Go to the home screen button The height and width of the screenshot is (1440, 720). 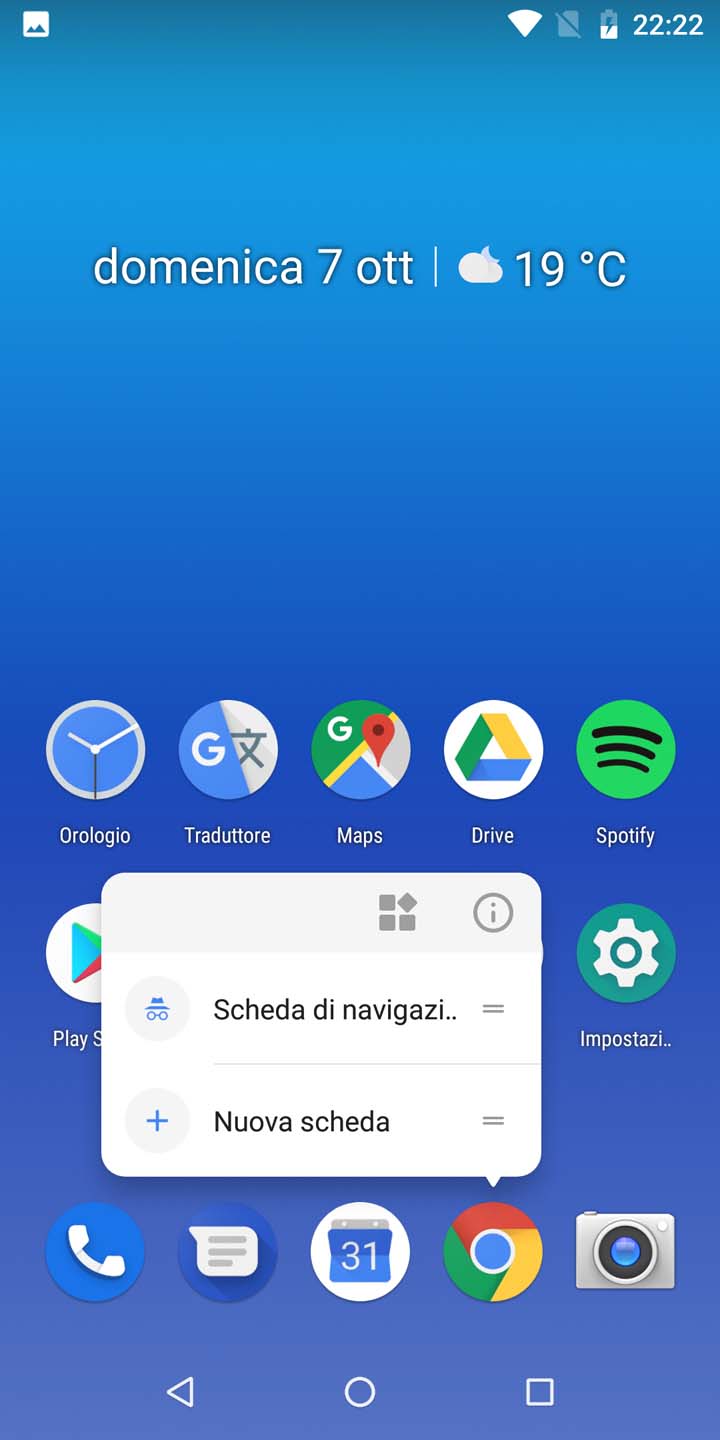(360, 1391)
